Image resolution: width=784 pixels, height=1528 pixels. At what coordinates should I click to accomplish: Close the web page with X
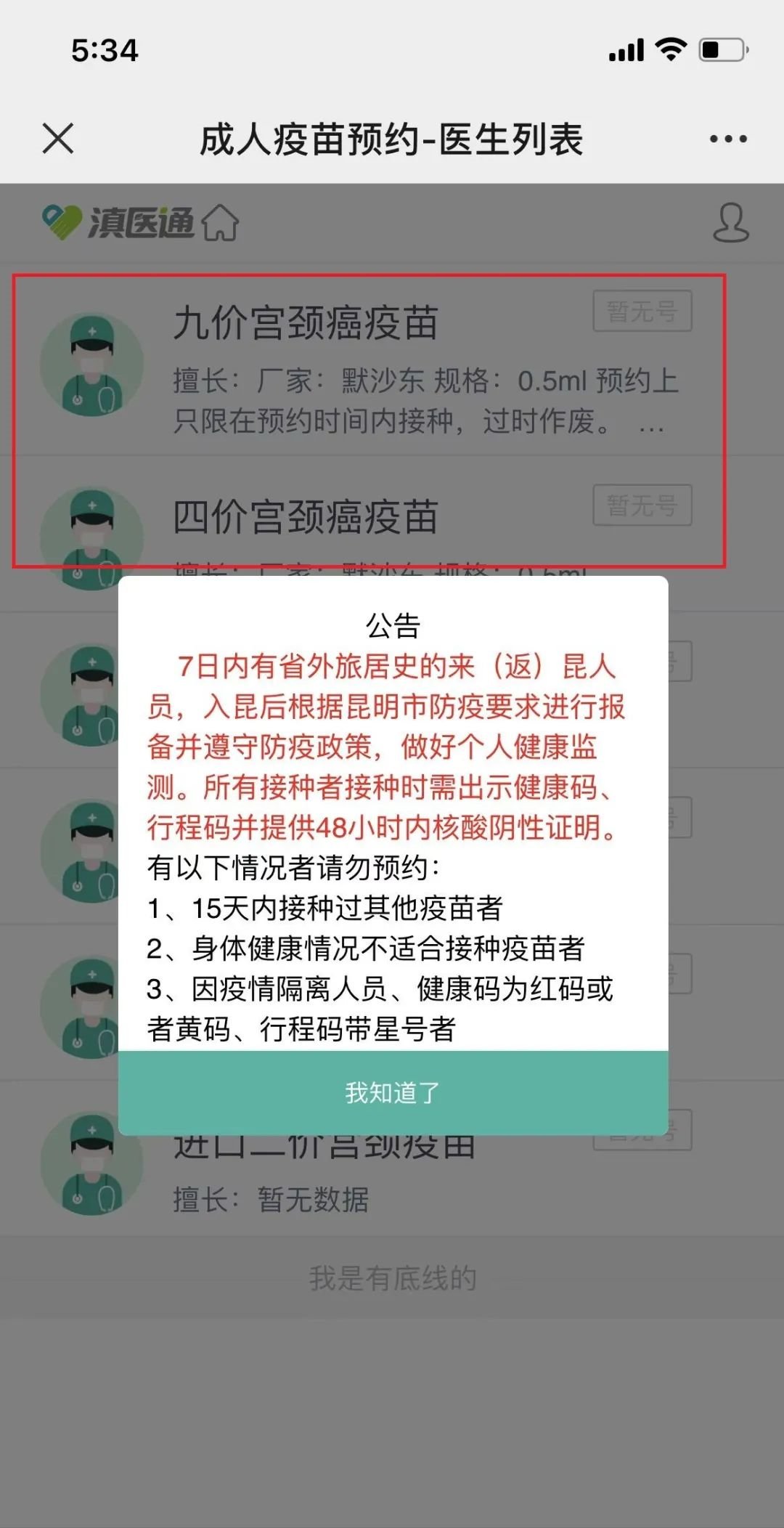point(58,139)
